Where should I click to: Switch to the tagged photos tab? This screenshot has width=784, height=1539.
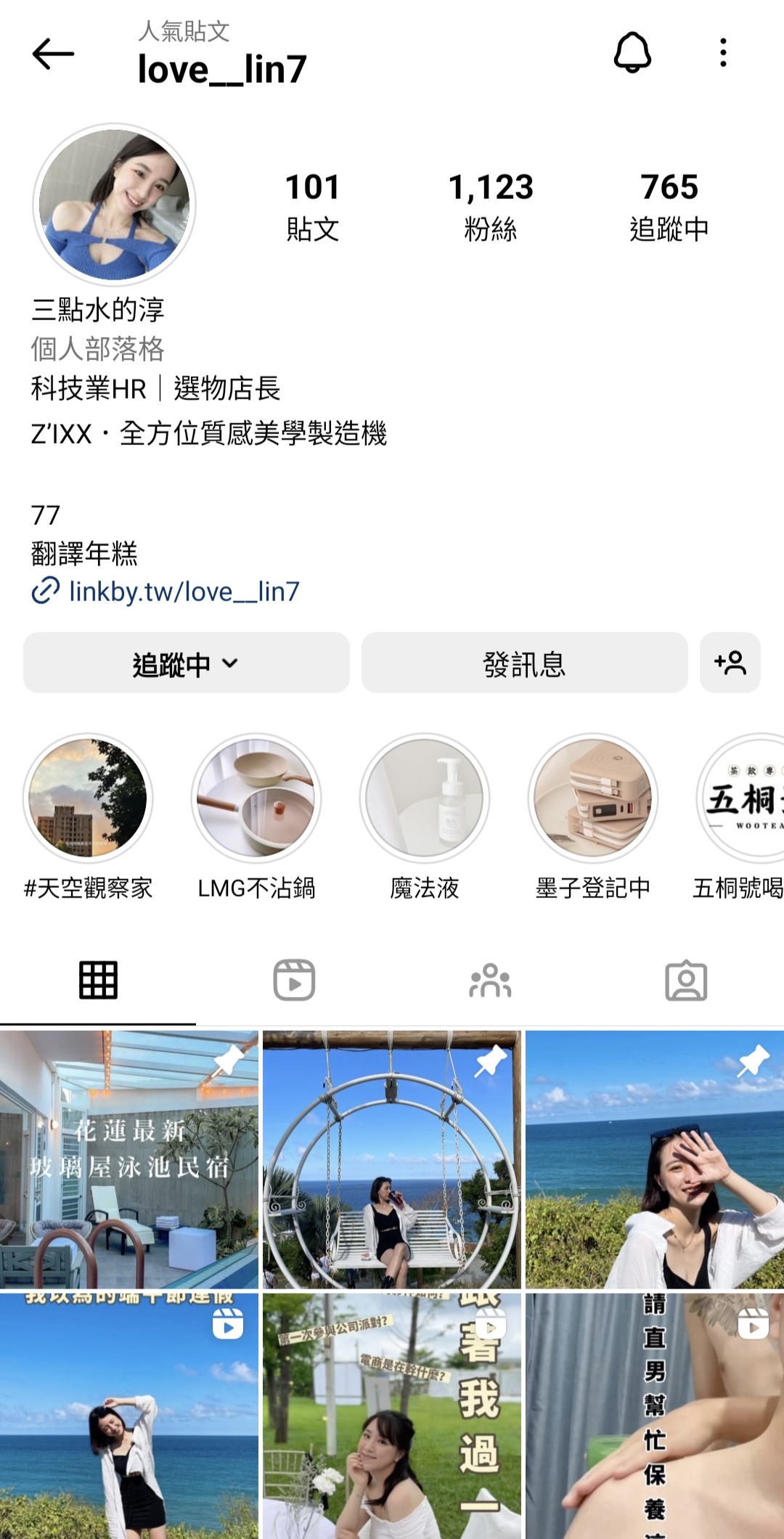click(686, 980)
